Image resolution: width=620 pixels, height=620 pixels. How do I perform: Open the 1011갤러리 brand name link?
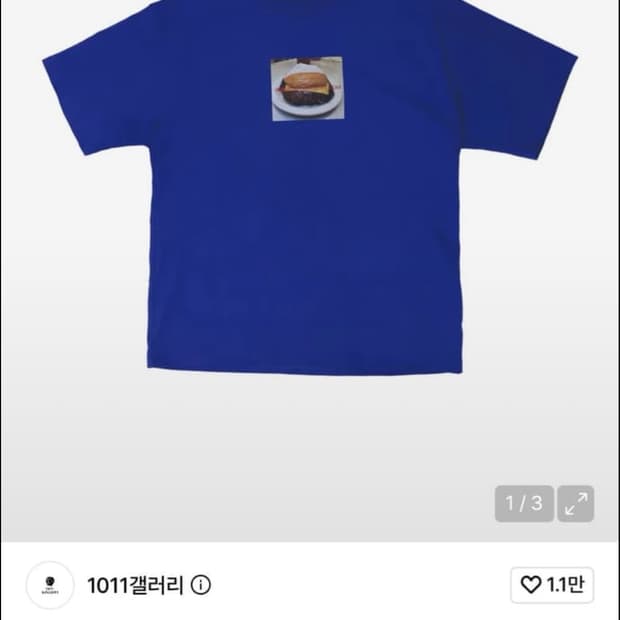[x=135, y=585]
